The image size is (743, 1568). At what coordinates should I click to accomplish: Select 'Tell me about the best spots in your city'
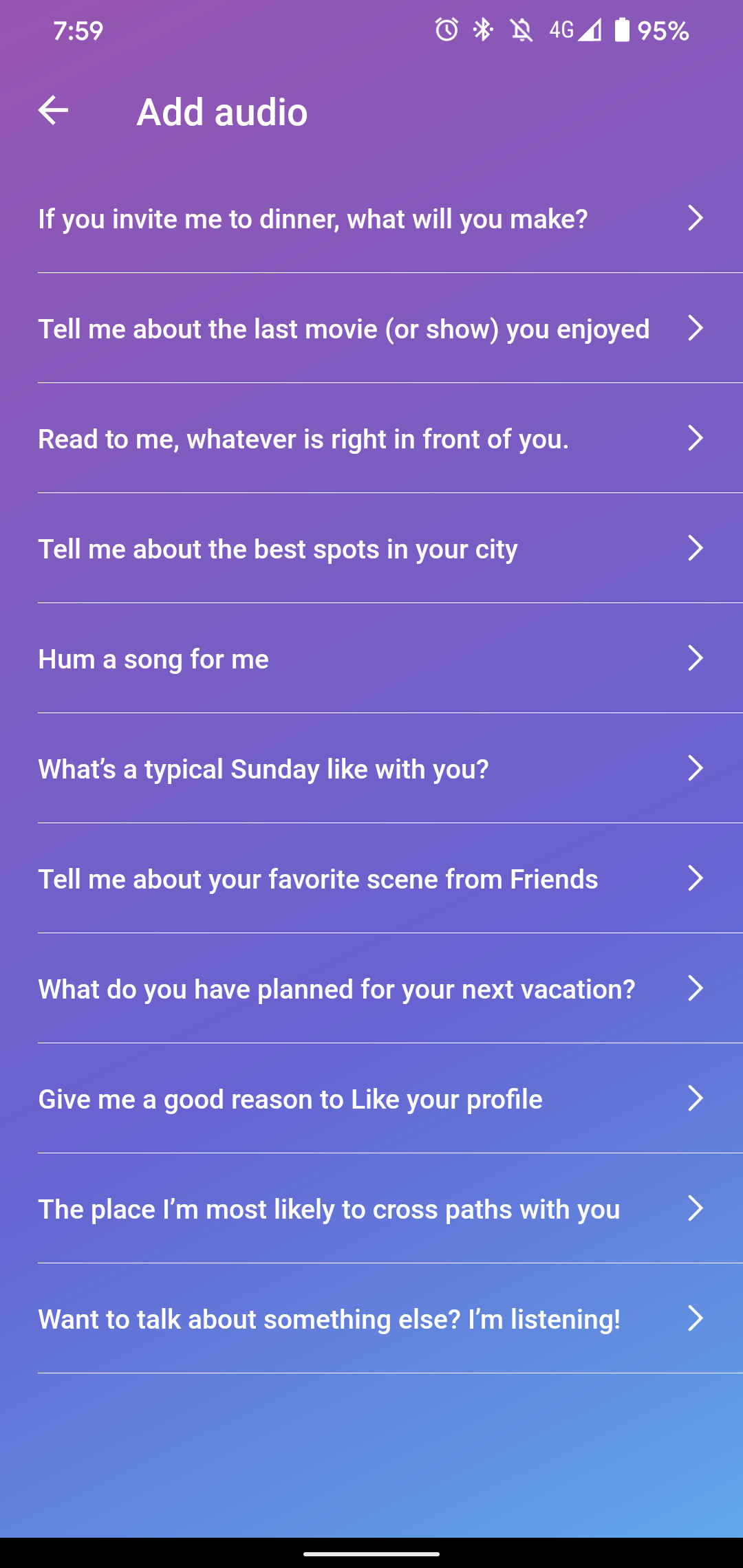tap(278, 548)
